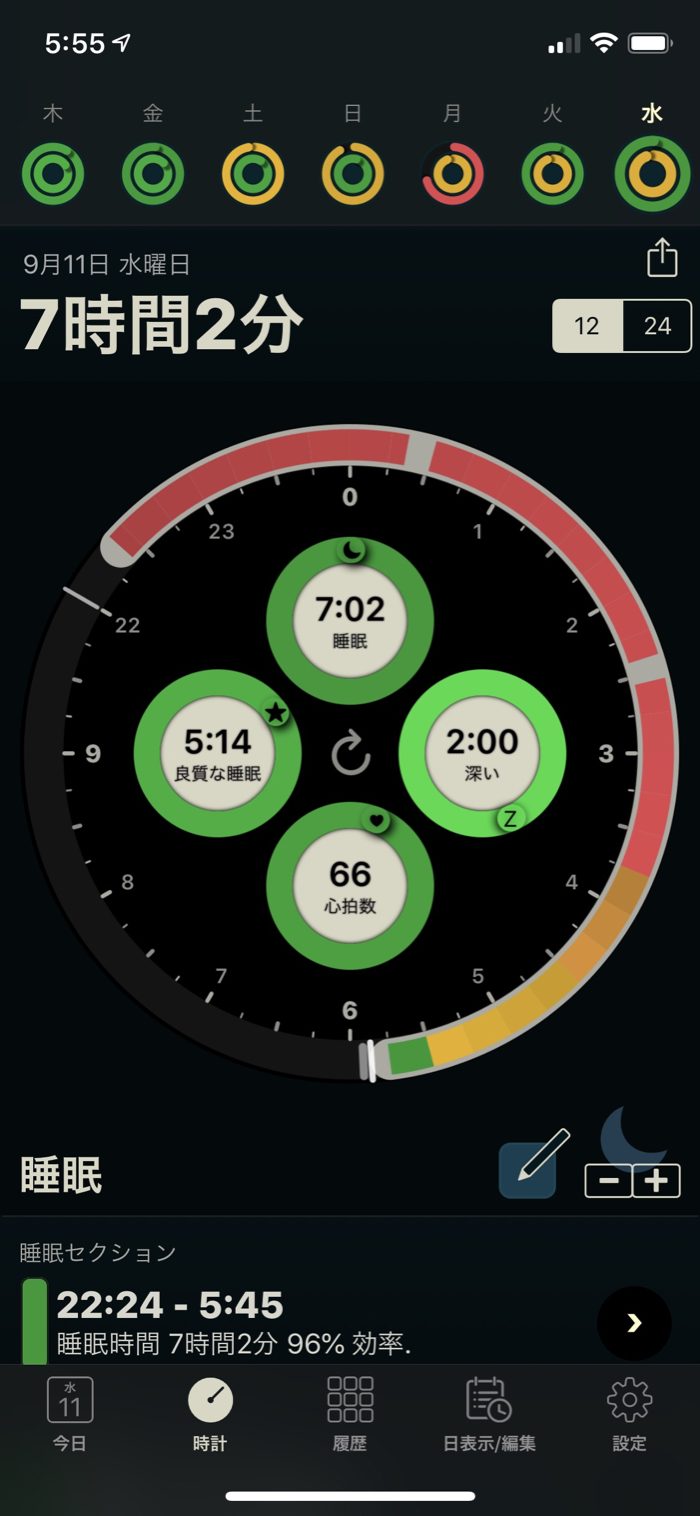Open the 5:14 良質な睡眠 ring
The image size is (700, 1516).
click(217, 753)
